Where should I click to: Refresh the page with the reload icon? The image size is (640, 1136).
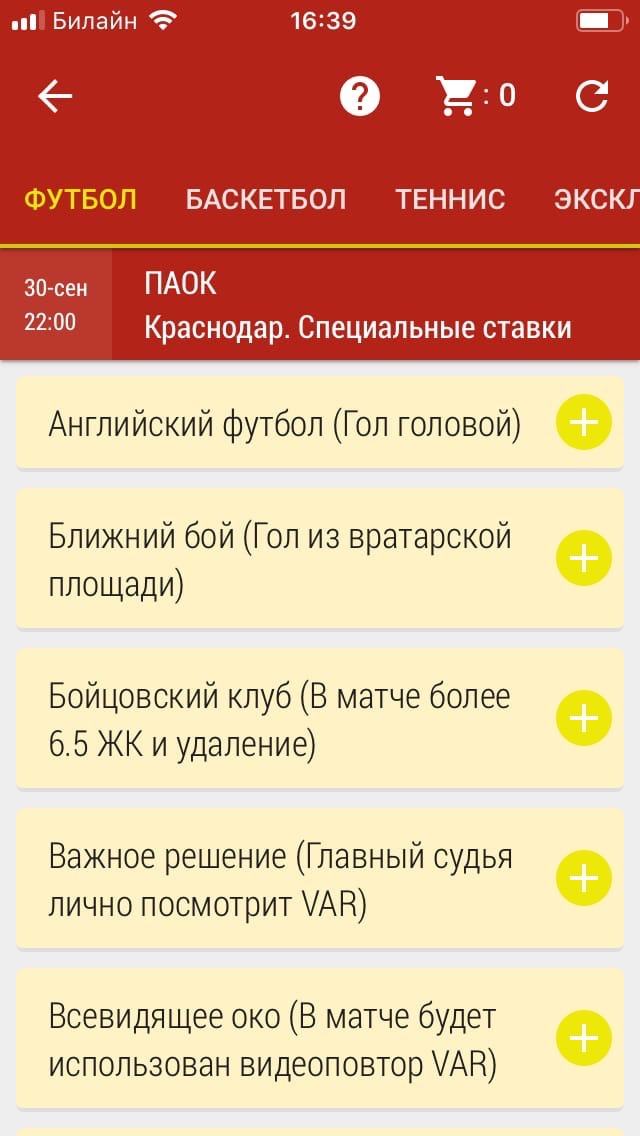pyautogui.click(x=591, y=96)
